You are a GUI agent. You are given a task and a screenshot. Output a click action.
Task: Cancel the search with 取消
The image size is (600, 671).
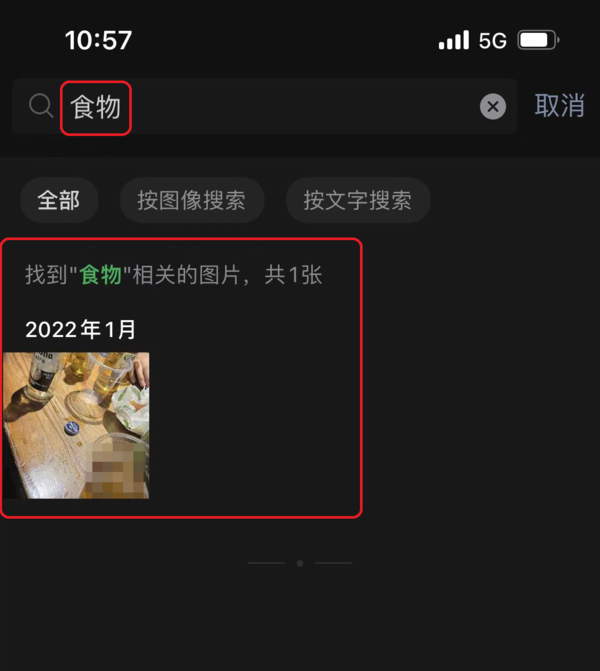pos(559,106)
